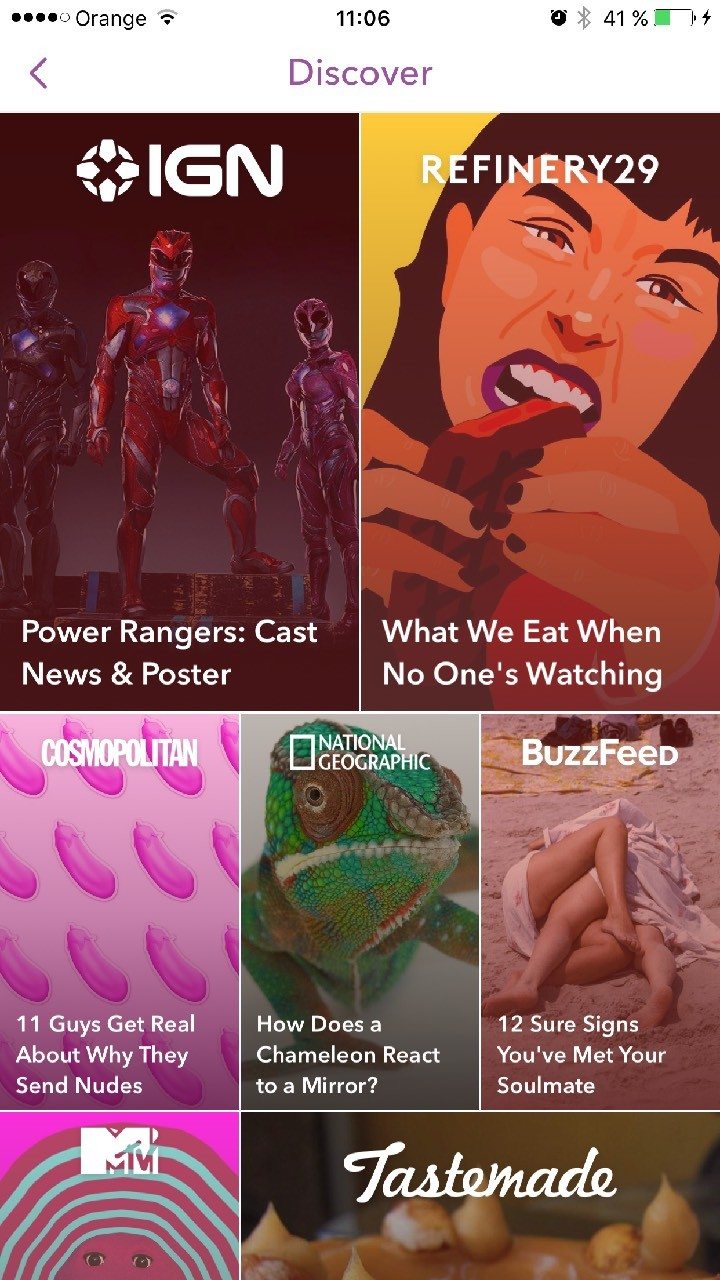Go back from the Discover screen
This screenshot has width=720, height=1280.
39,73
